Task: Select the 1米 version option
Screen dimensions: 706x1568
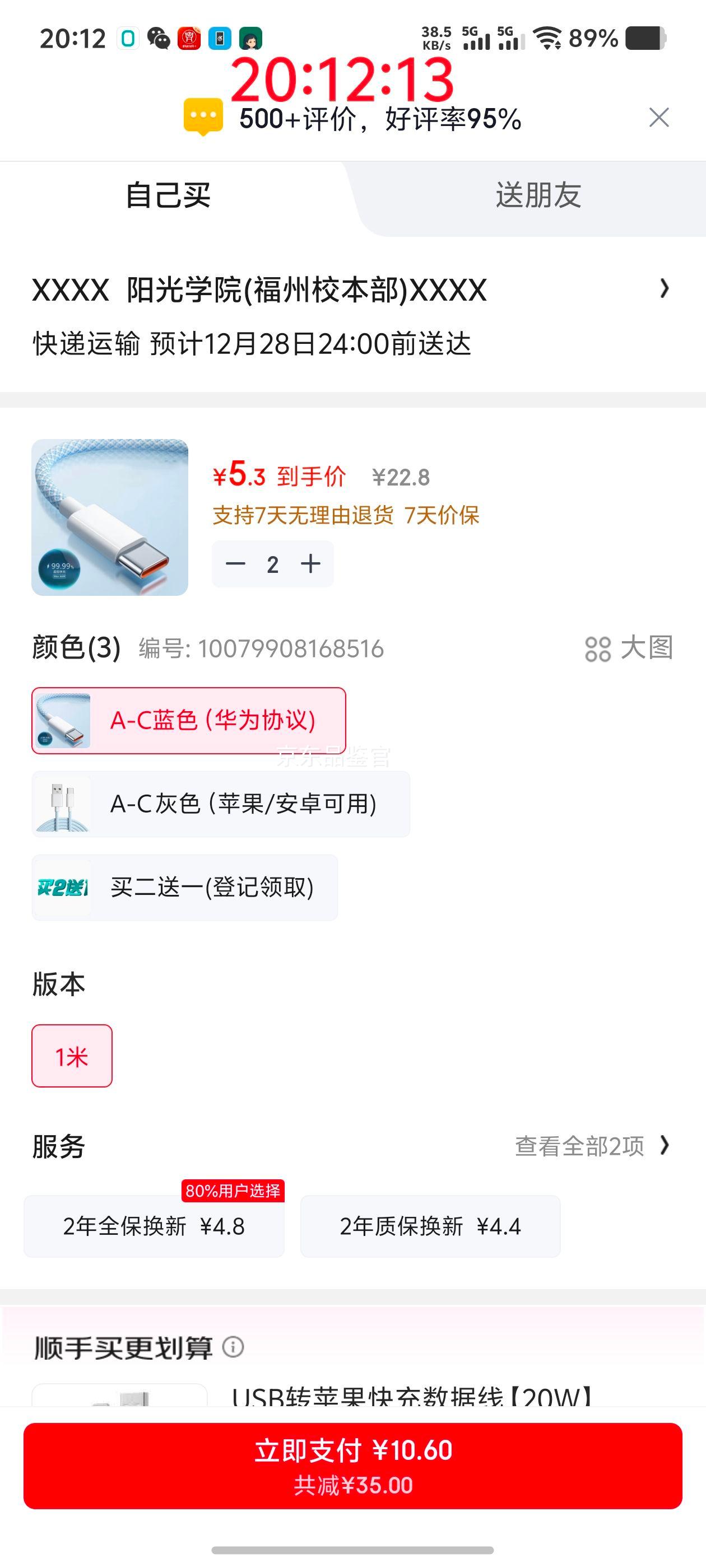Action: 71,1055
